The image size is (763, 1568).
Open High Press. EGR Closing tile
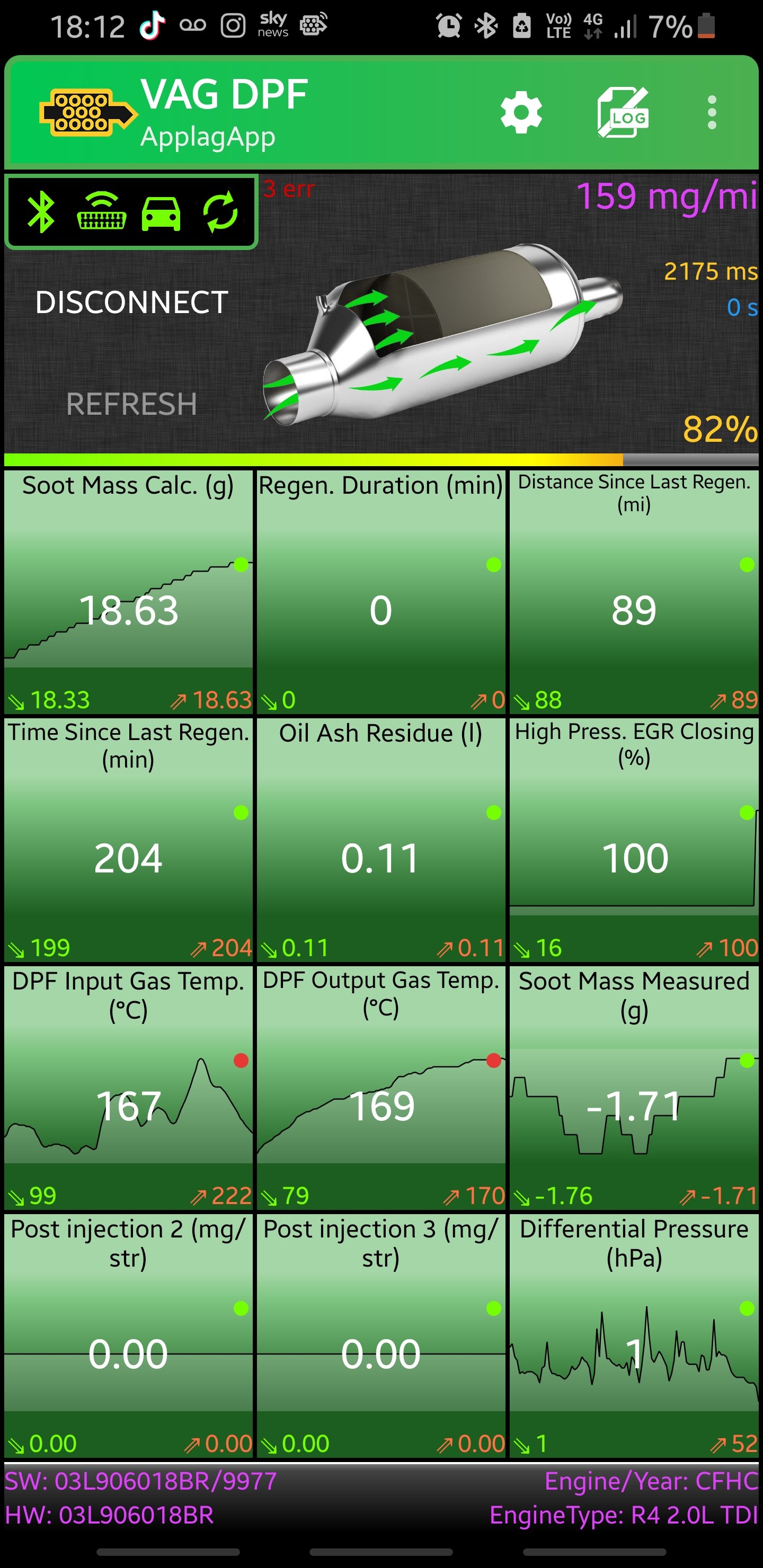pos(634,840)
